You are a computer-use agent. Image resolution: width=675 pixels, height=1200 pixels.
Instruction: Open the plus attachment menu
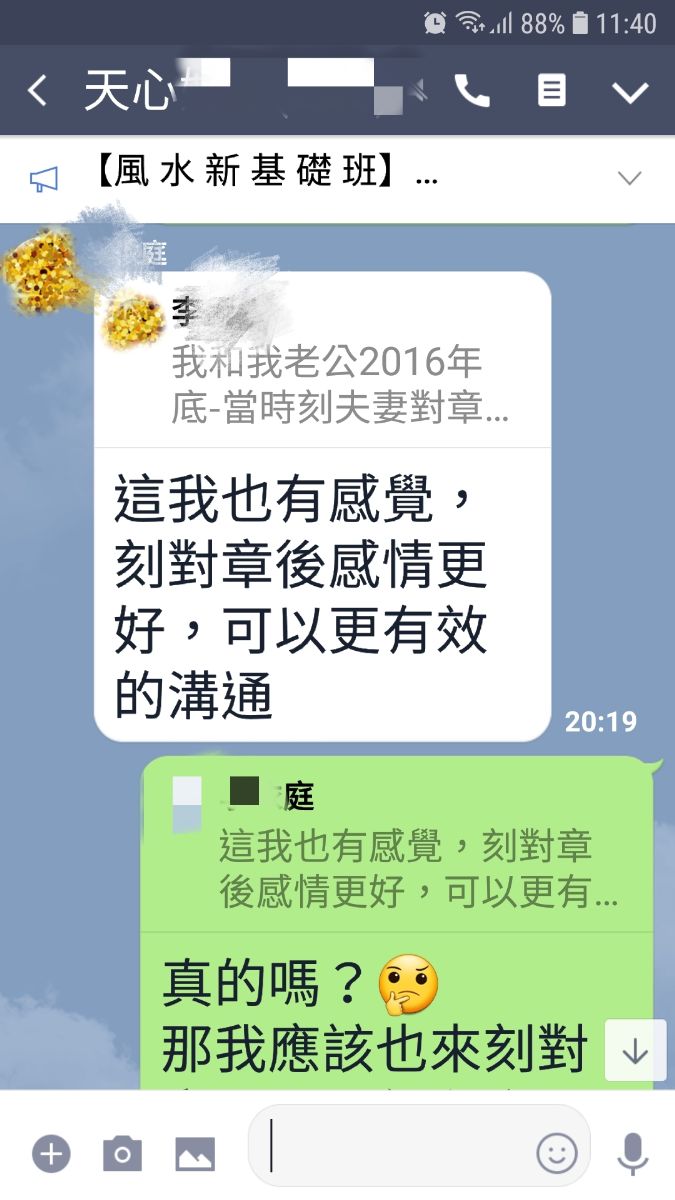point(51,1154)
